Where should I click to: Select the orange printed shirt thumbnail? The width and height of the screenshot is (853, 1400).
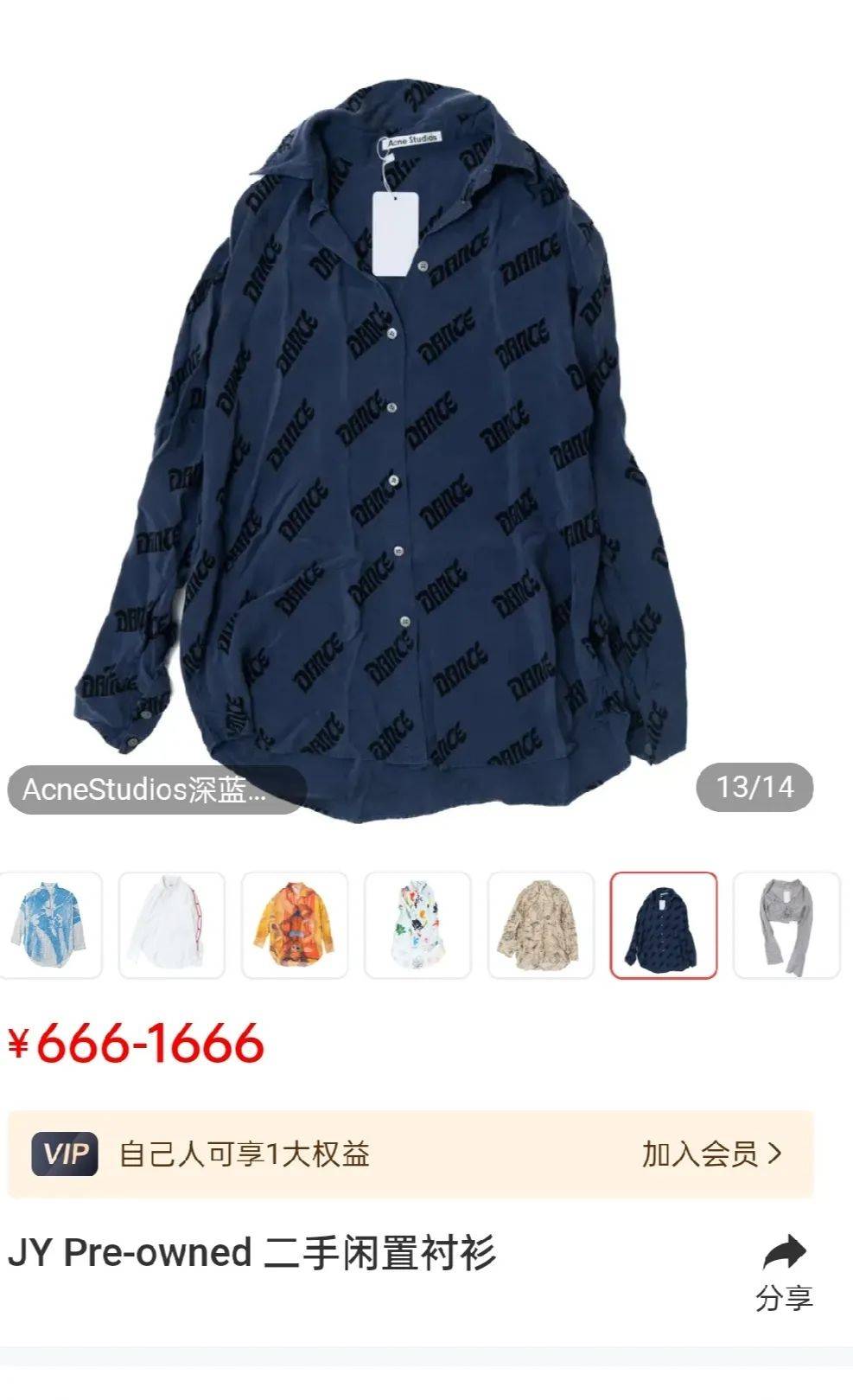click(295, 925)
